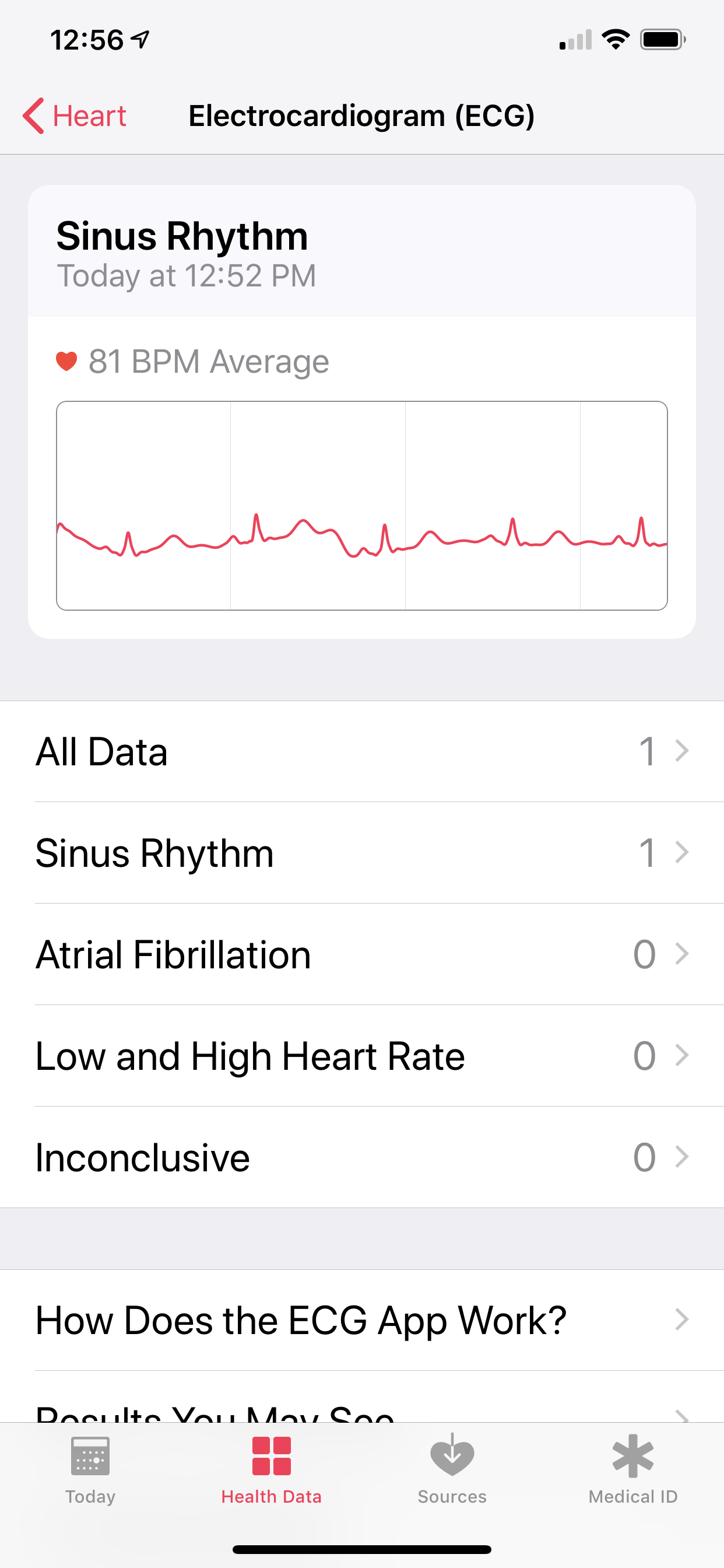The height and width of the screenshot is (1568, 724).
Task: Open Inconclusive recordings
Action: click(361, 1157)
